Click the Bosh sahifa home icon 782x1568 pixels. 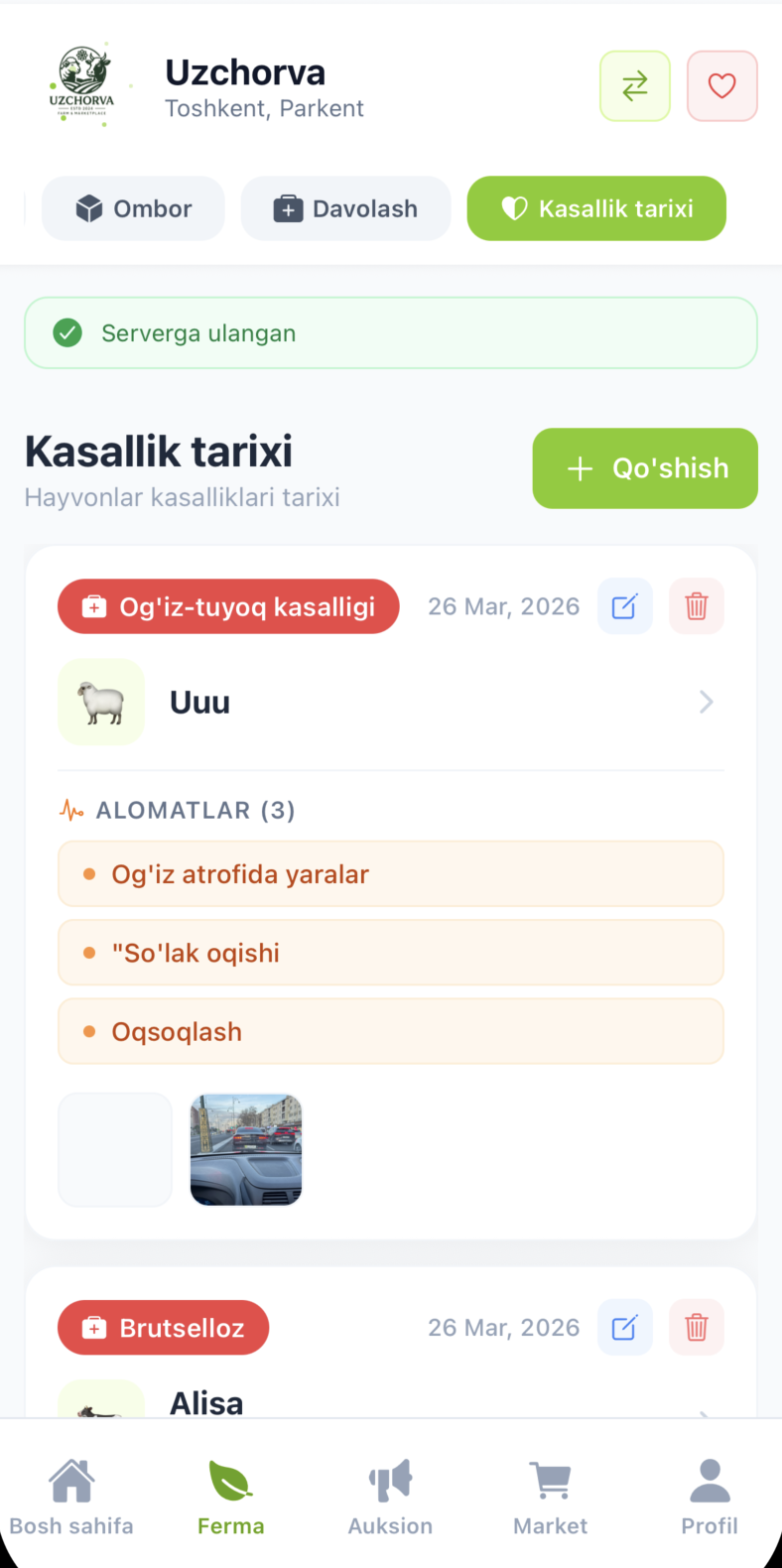(x=70, y=1480)
